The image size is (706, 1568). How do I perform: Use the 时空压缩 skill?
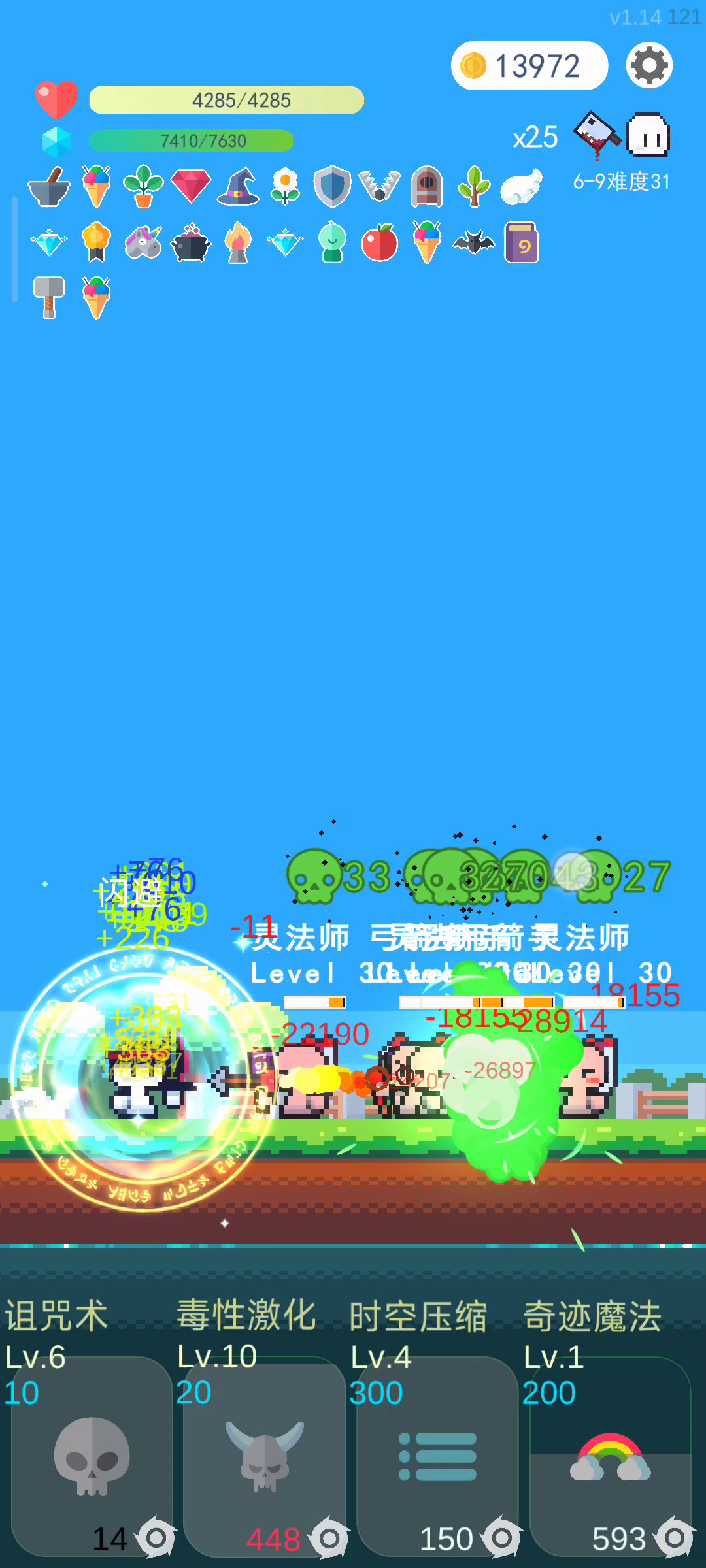437,1456
